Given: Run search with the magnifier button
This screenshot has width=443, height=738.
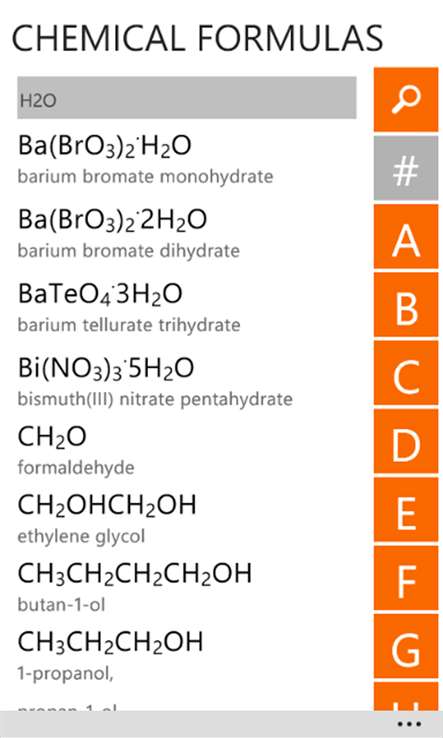Looking at the screenshot, I should [406, 99].
